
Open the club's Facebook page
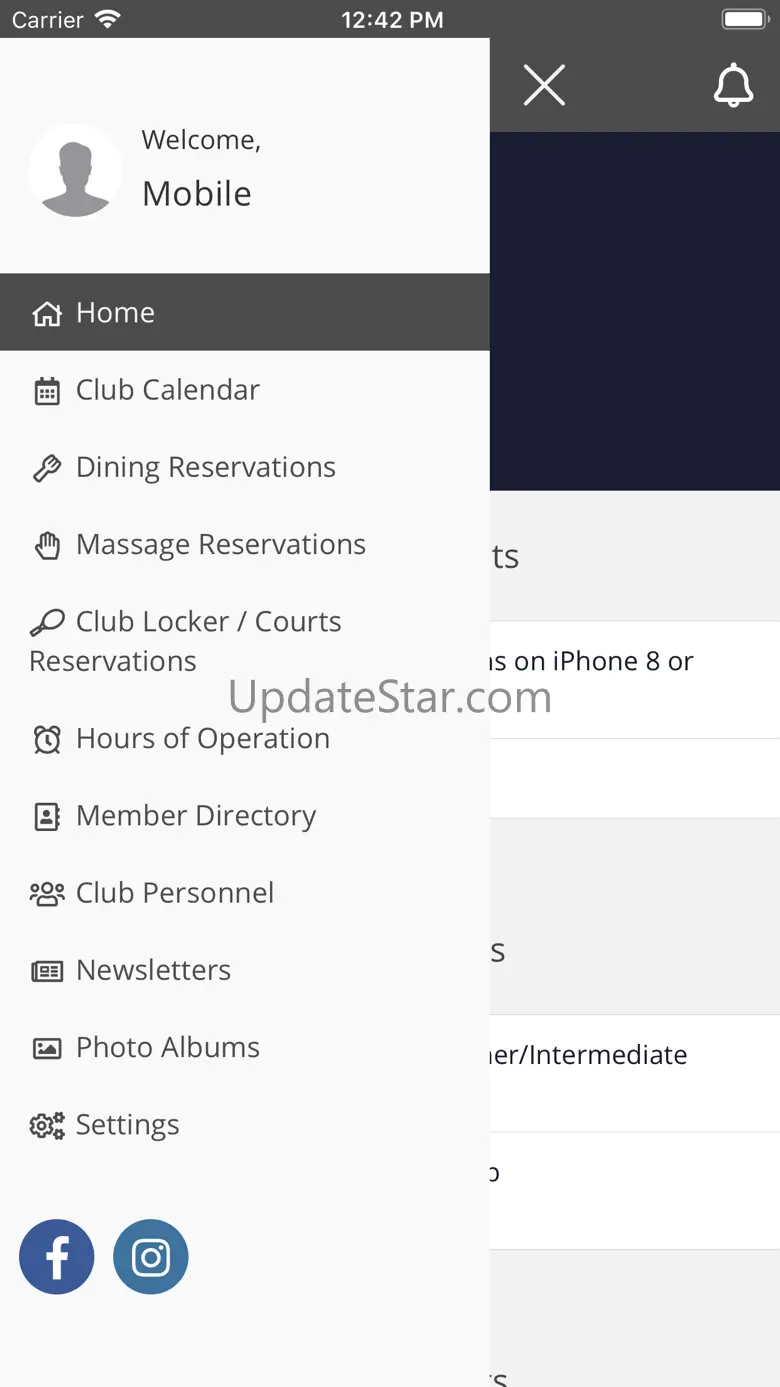tap(57, 1257)
